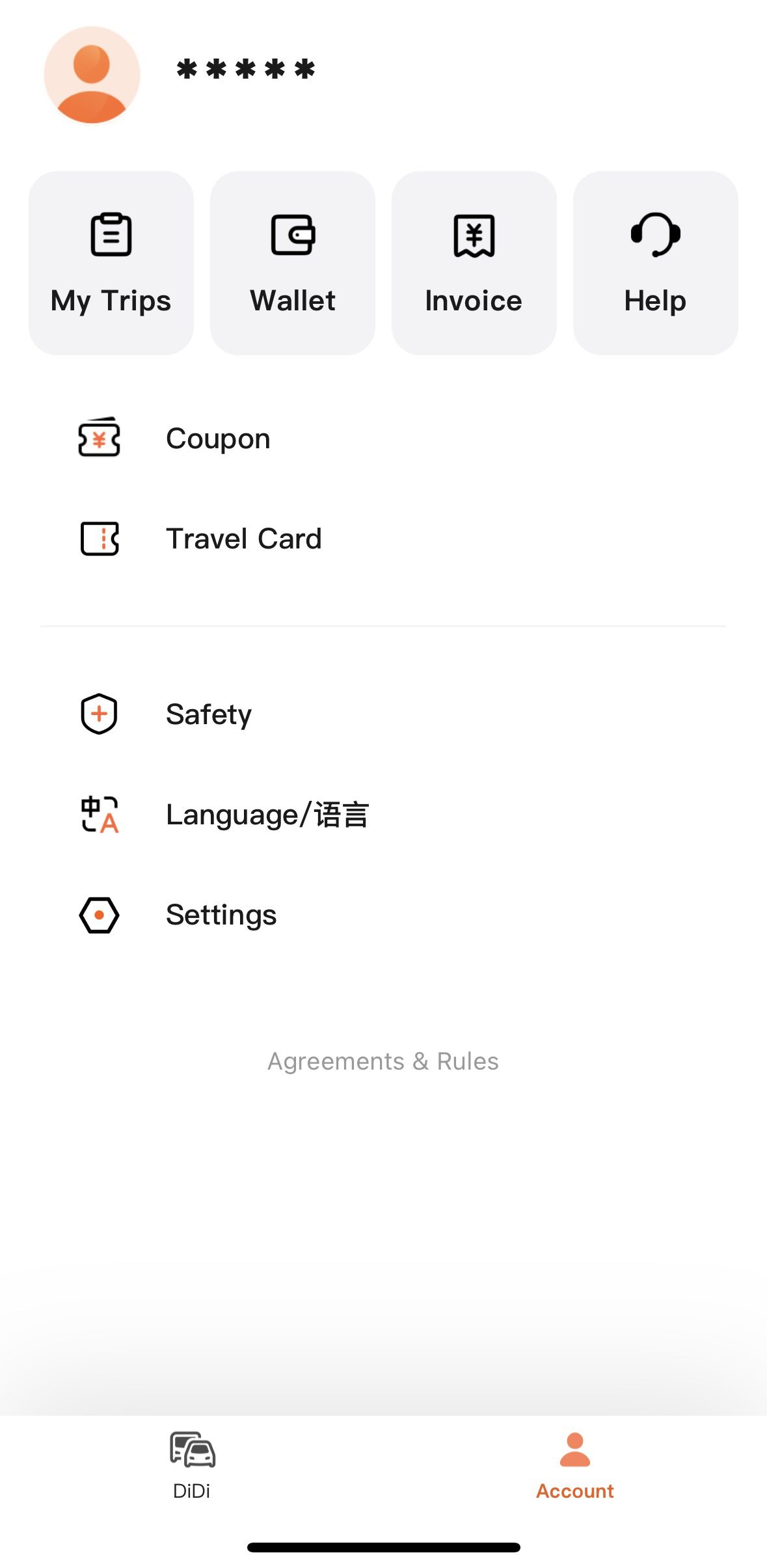
Task: Tap the home indicator bar
Action: click(383, 1548)
